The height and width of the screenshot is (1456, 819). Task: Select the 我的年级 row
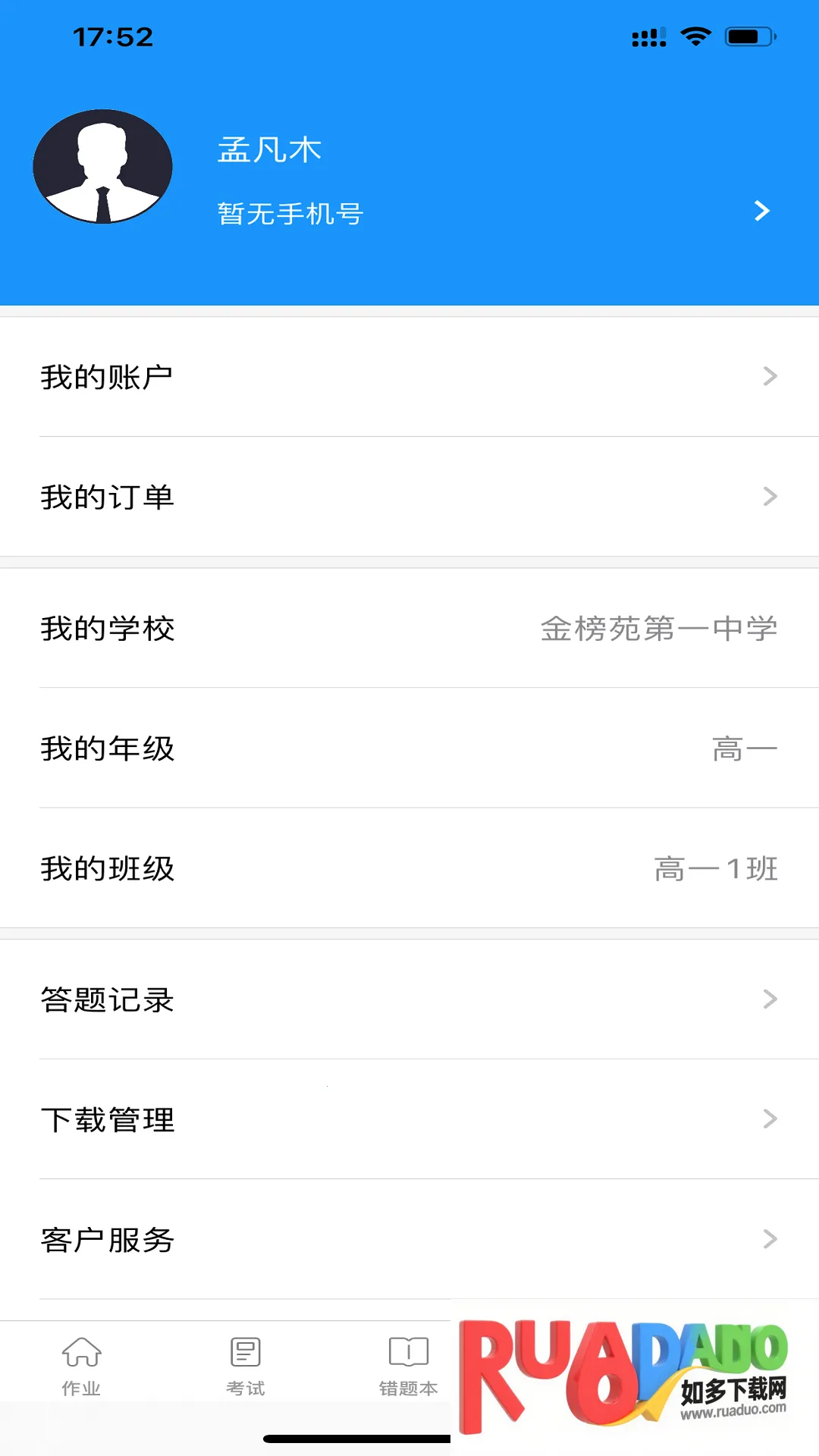tap(409, 748)
